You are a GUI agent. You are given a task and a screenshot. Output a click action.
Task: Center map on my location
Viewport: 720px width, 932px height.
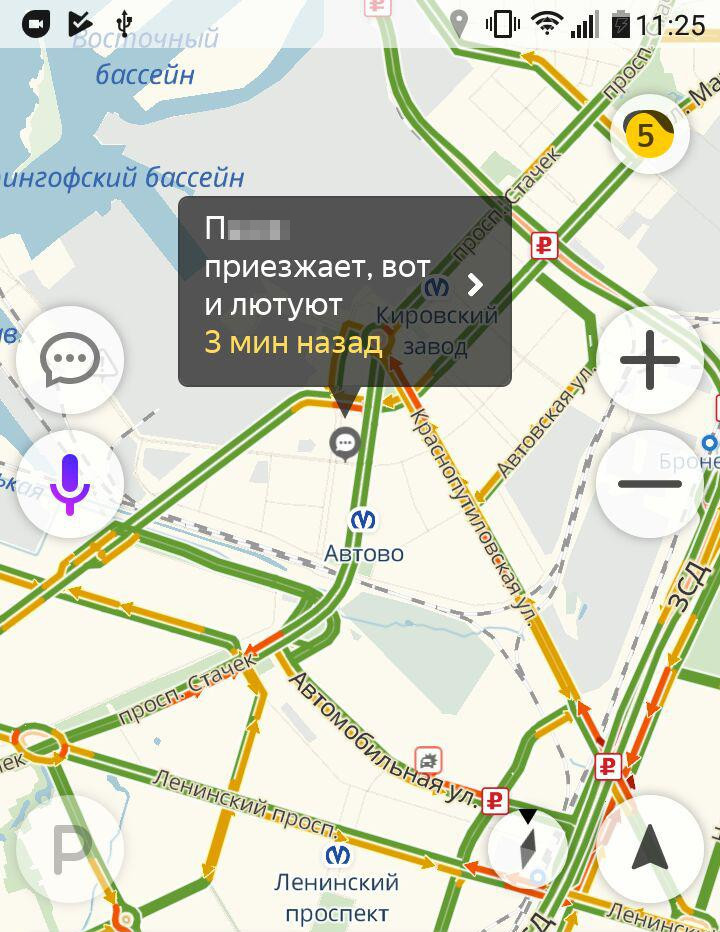pyautogui.click(x=650, y=850)
